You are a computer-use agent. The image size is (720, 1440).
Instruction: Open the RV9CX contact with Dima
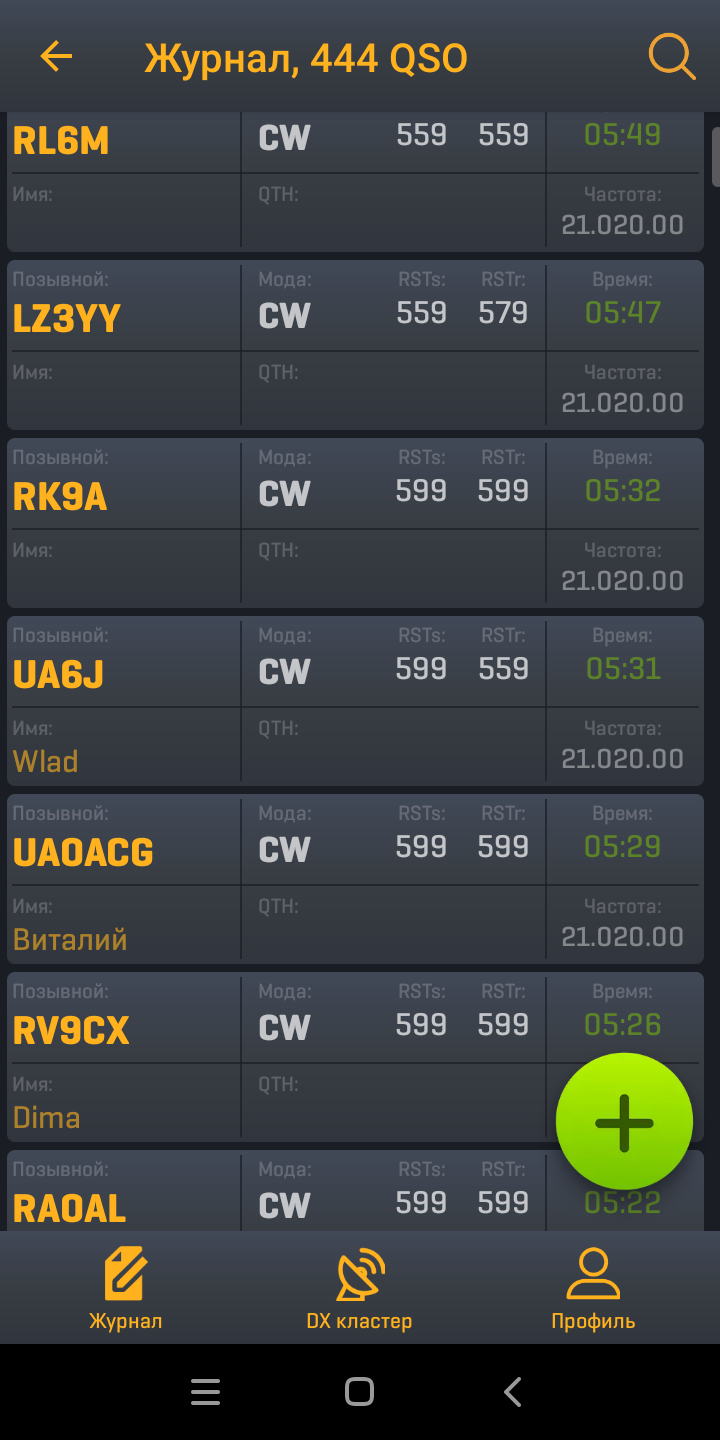(x=355, y=1057)
